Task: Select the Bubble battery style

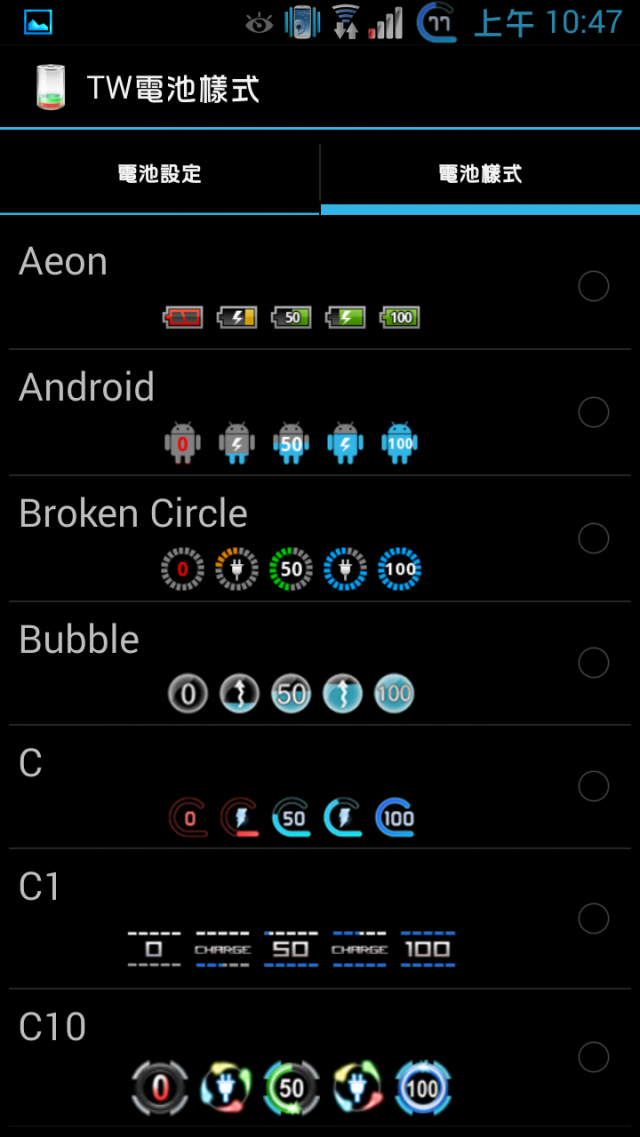Action: pos(593,663)
